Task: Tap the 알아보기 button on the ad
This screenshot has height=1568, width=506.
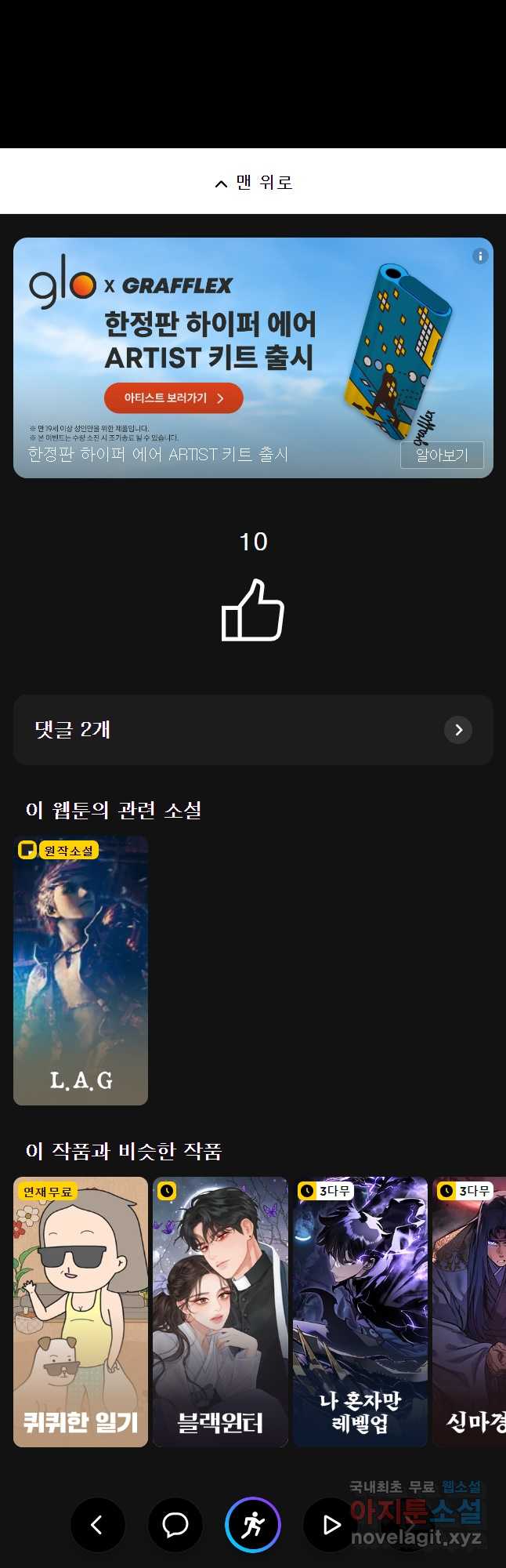Action: click(442, 455)
